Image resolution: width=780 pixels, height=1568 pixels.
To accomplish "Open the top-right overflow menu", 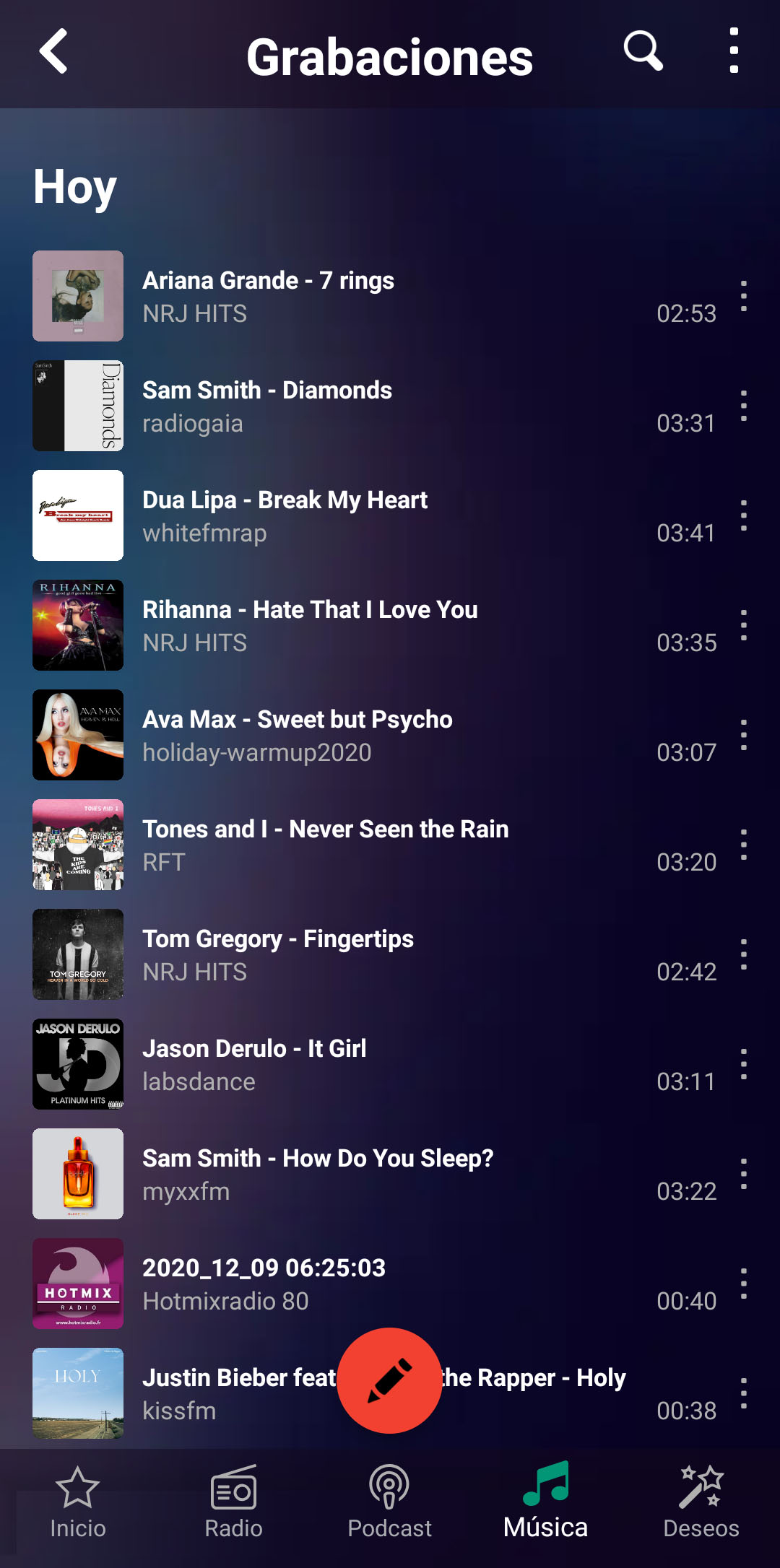I will coord(734,52).
